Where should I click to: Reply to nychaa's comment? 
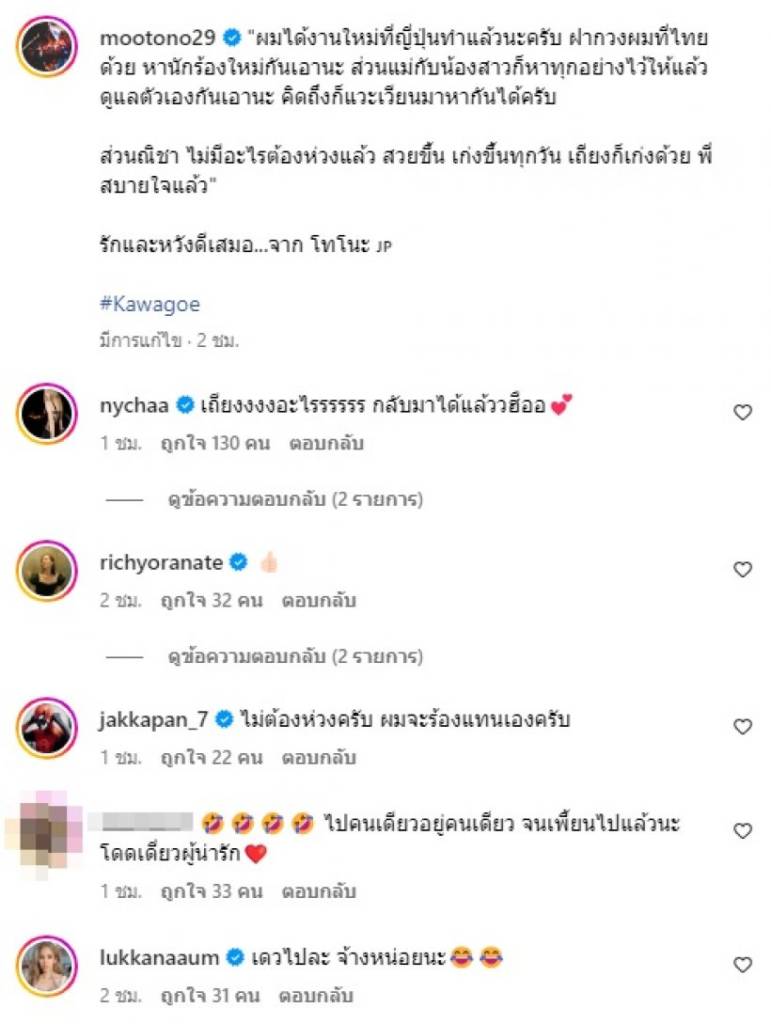[326, 443]
